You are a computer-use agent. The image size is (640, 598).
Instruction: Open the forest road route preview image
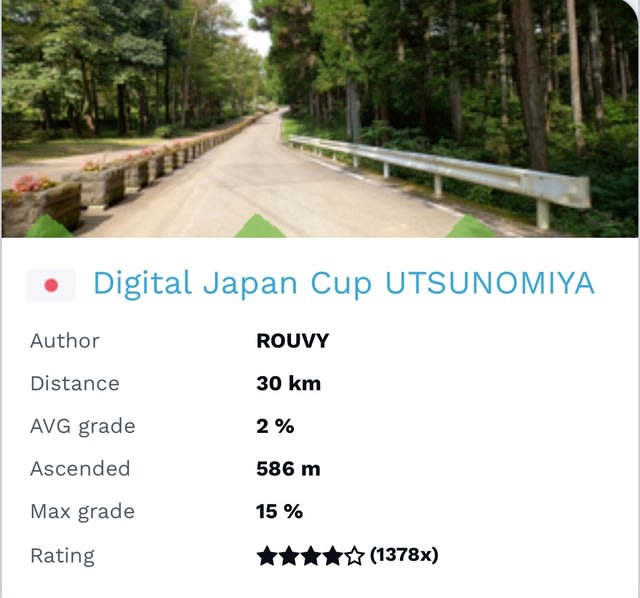click(x=320, y=118)
